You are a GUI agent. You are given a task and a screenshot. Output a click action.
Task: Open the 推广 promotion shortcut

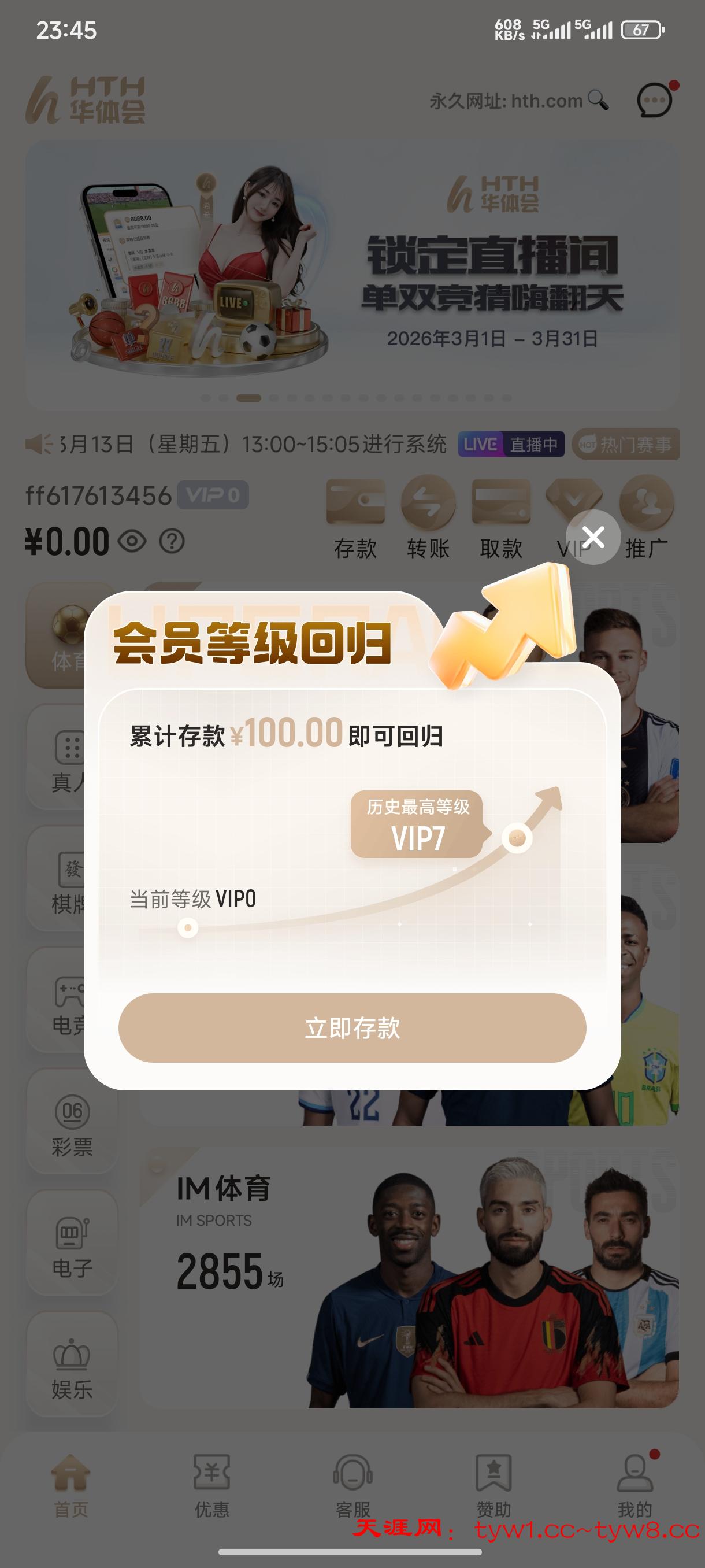coord(647,519)
